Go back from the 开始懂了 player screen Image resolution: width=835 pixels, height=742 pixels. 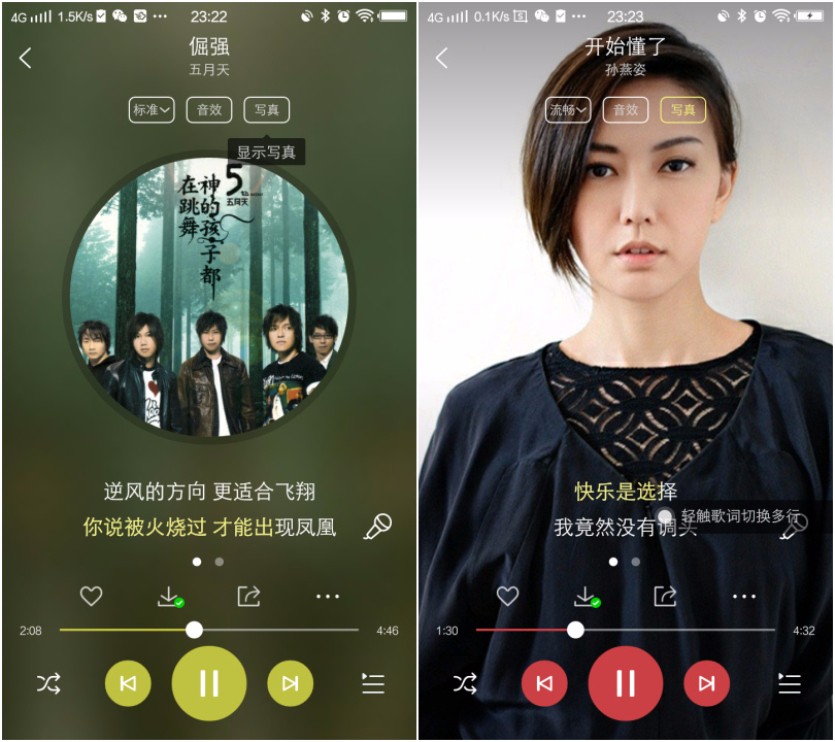[x=442, y=58]
